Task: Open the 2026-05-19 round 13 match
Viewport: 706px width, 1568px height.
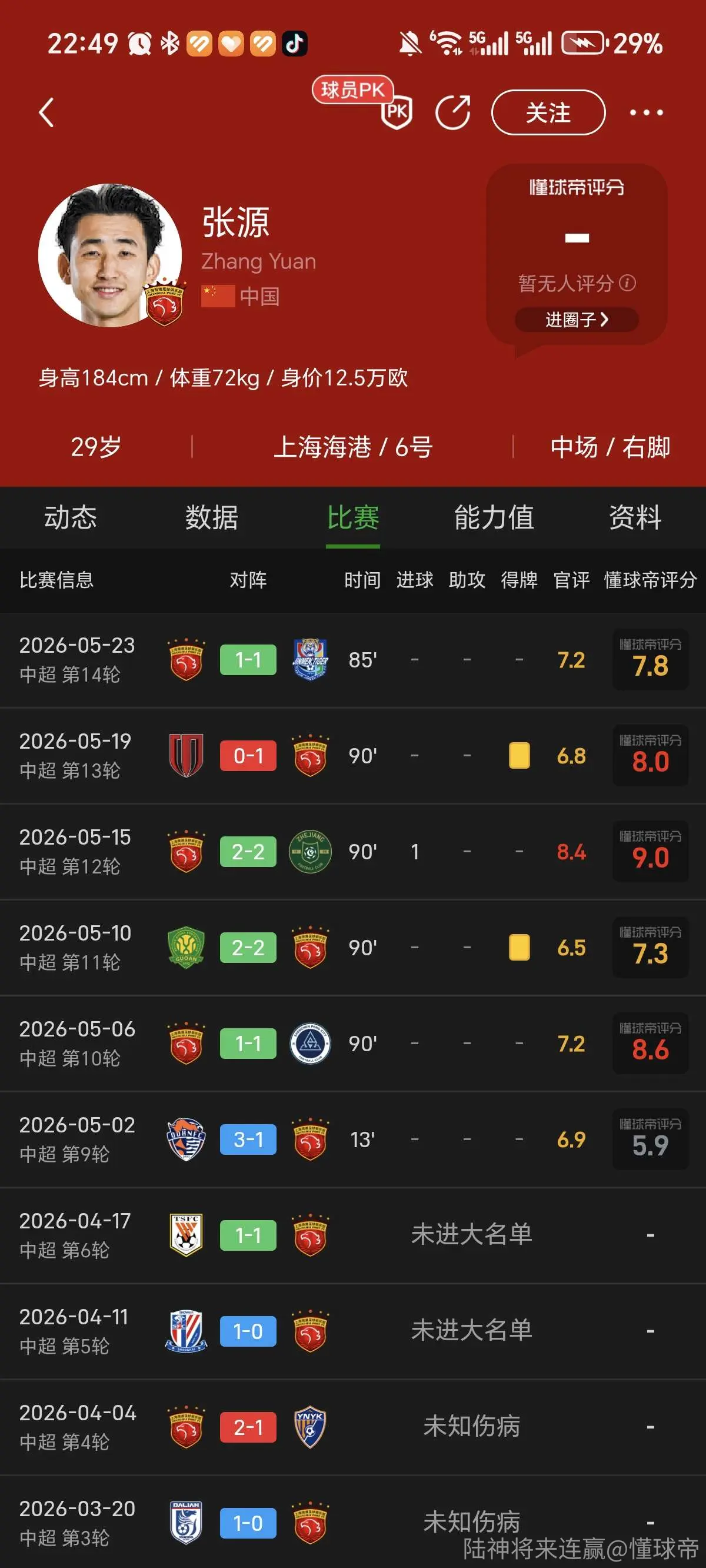Action: pyautogui.click(x=353, y=755)
